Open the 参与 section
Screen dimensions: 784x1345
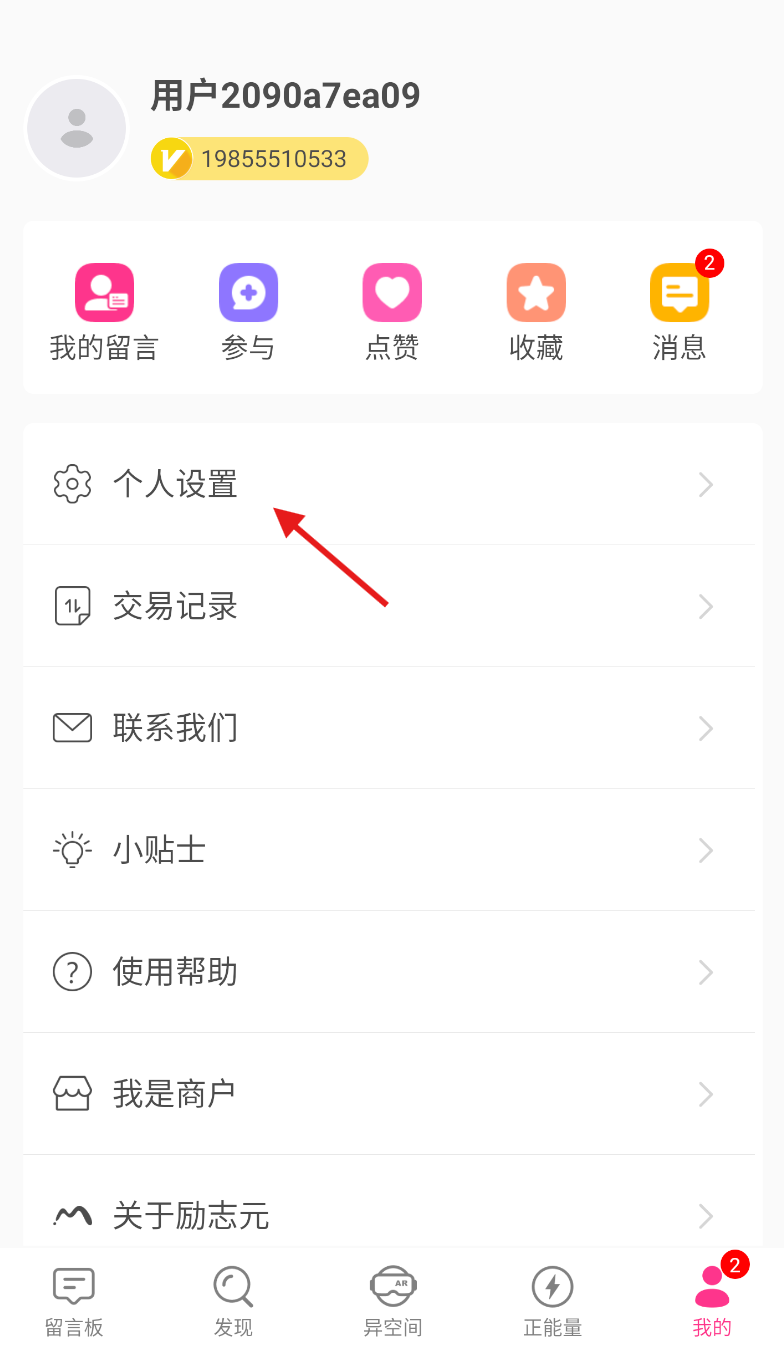point(248,312)
